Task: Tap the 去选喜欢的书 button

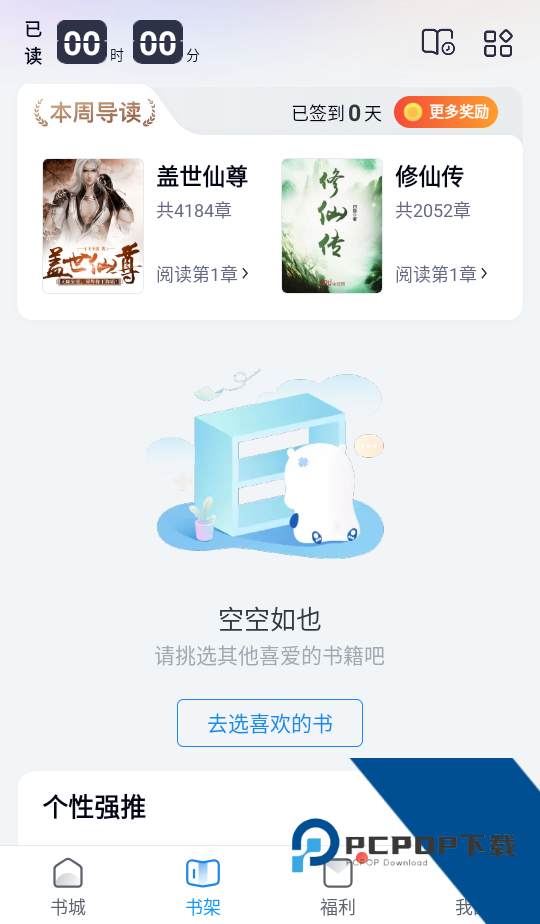Action: 270,723
